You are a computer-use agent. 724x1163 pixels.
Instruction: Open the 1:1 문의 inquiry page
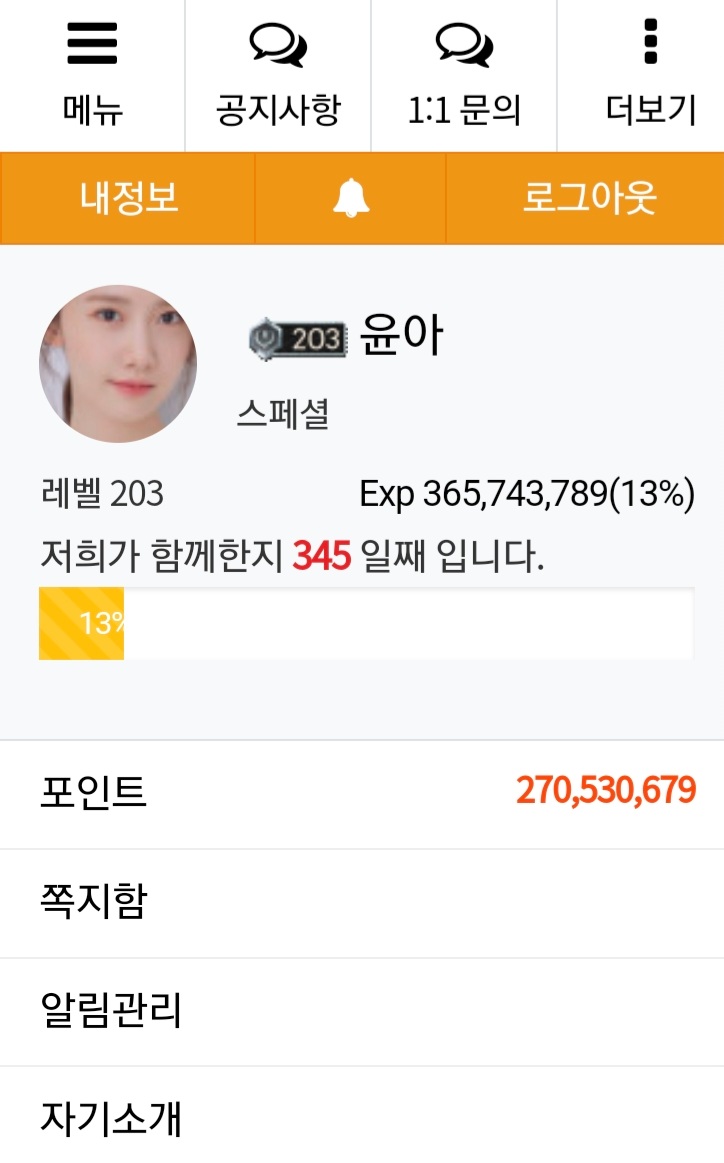464,74
